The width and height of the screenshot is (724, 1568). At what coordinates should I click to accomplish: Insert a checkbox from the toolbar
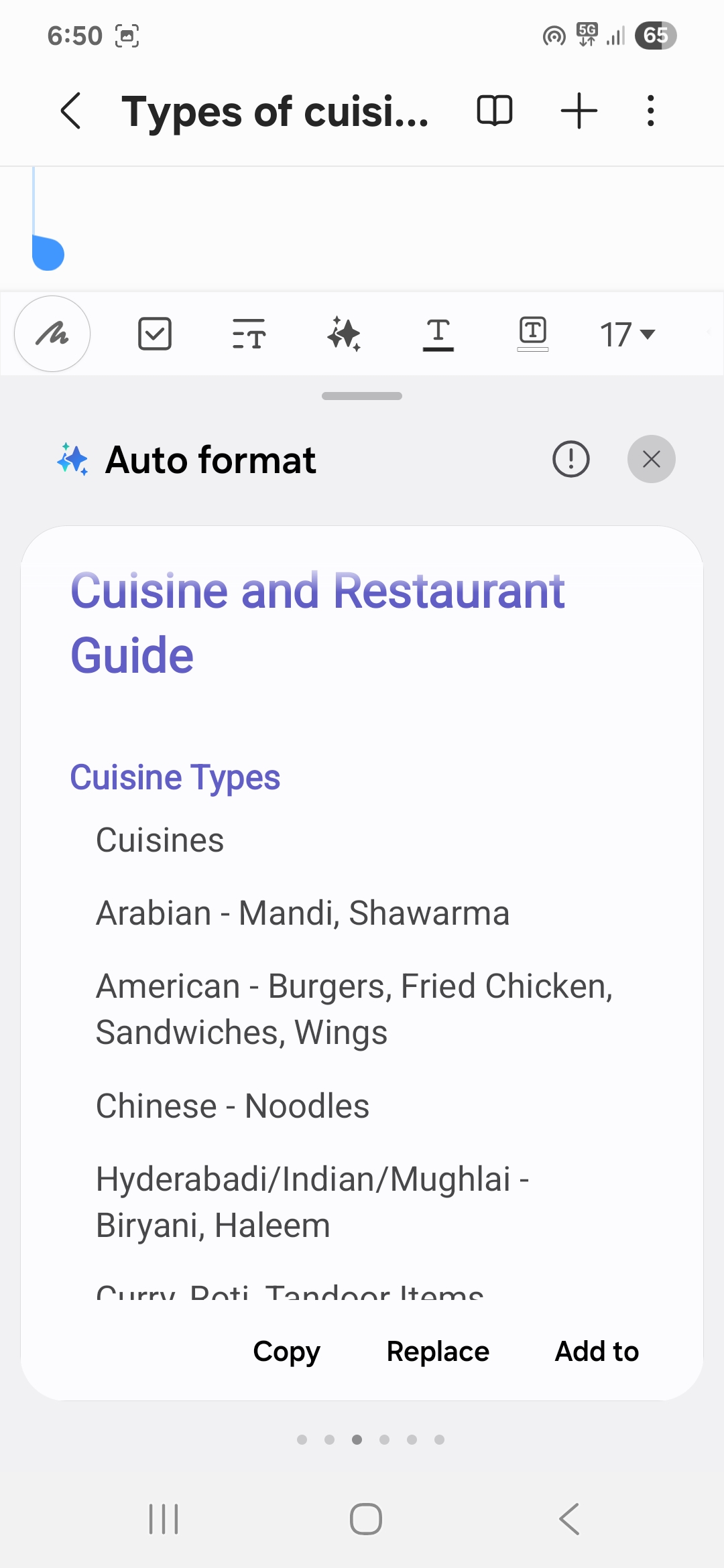click(x=155, y=334)
